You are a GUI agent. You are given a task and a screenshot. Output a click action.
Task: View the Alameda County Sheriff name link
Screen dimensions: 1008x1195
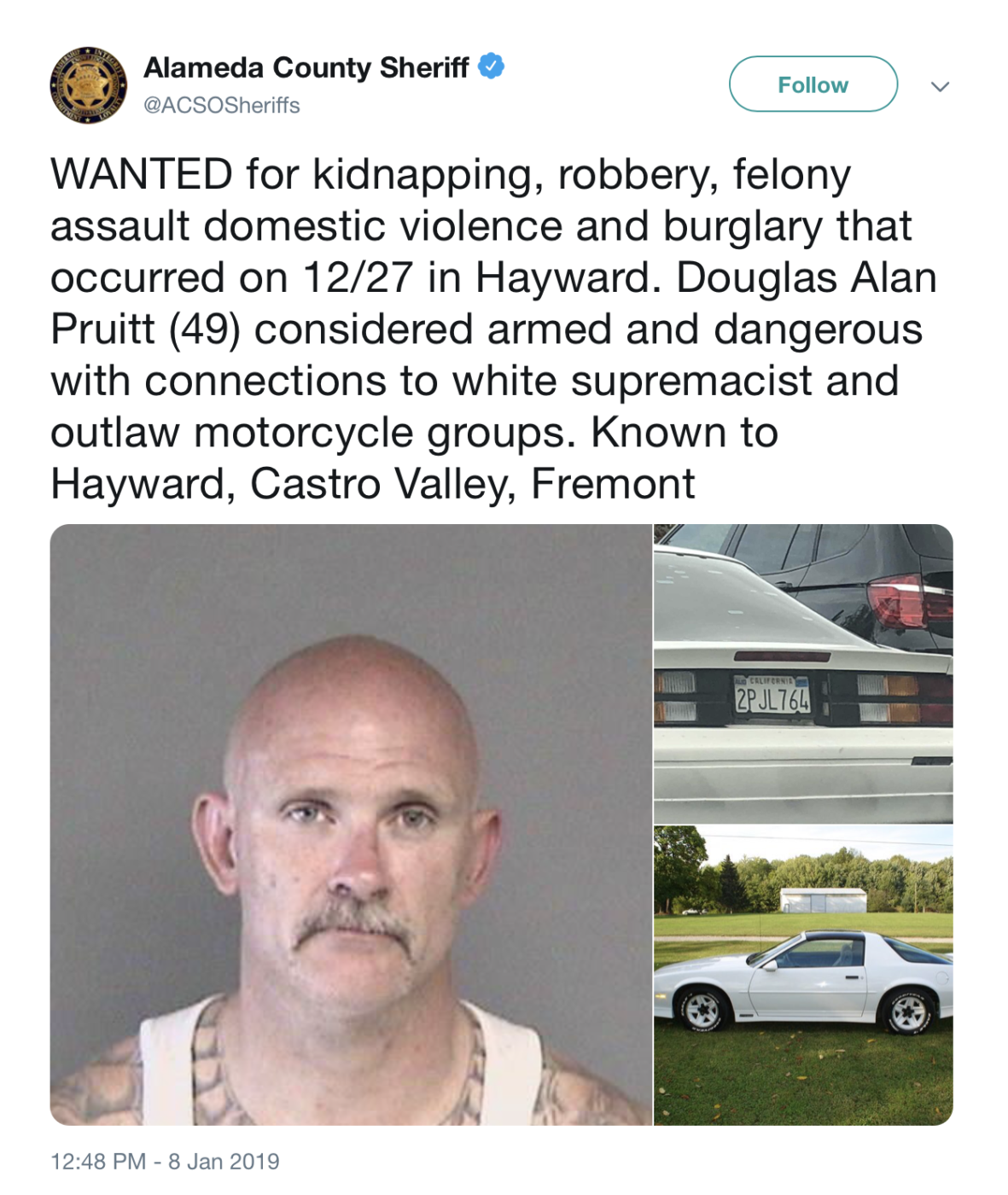click(306, 67)
